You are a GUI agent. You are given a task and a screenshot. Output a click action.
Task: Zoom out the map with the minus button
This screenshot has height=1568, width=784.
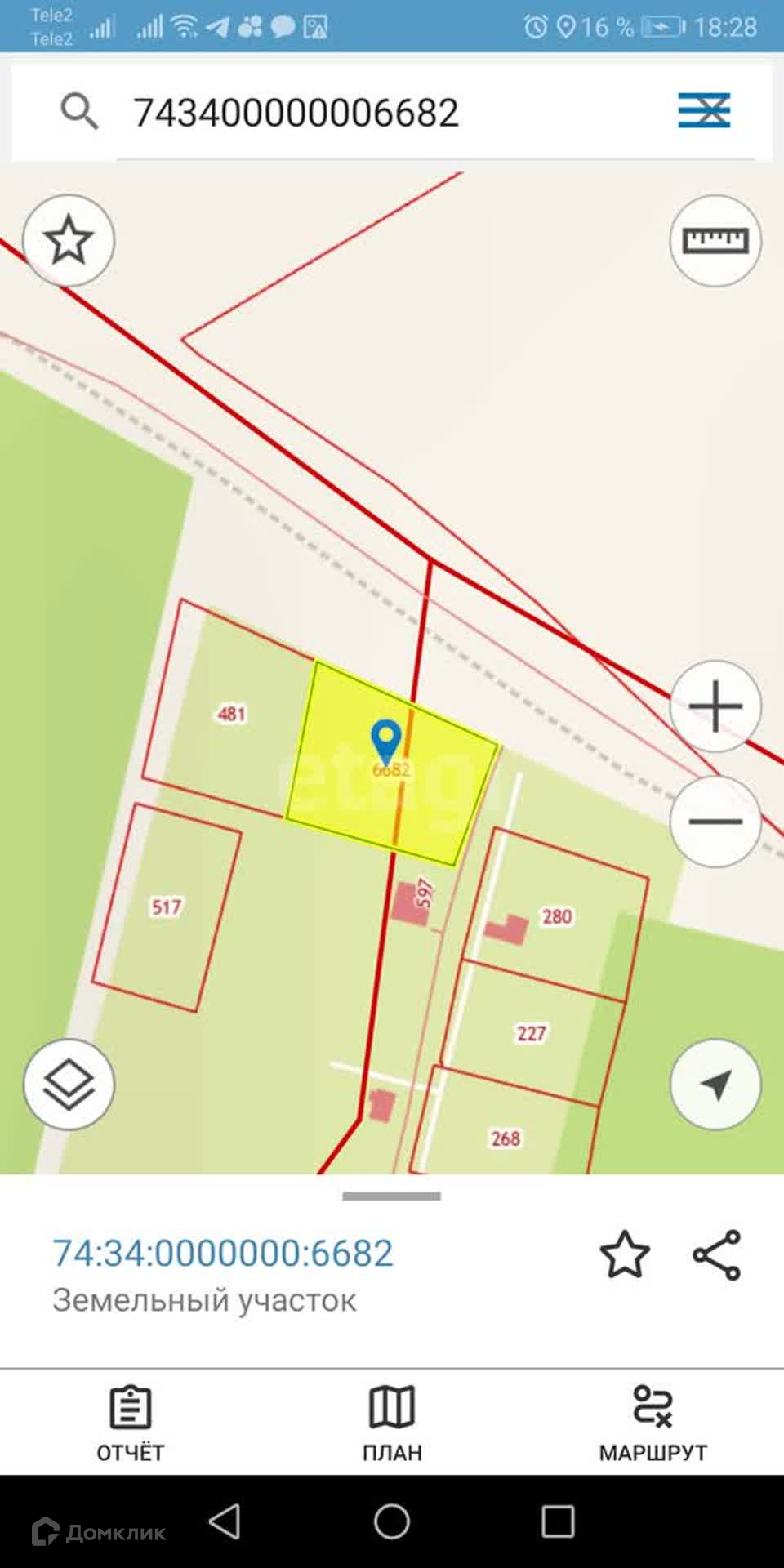click(x=715, y=822)
